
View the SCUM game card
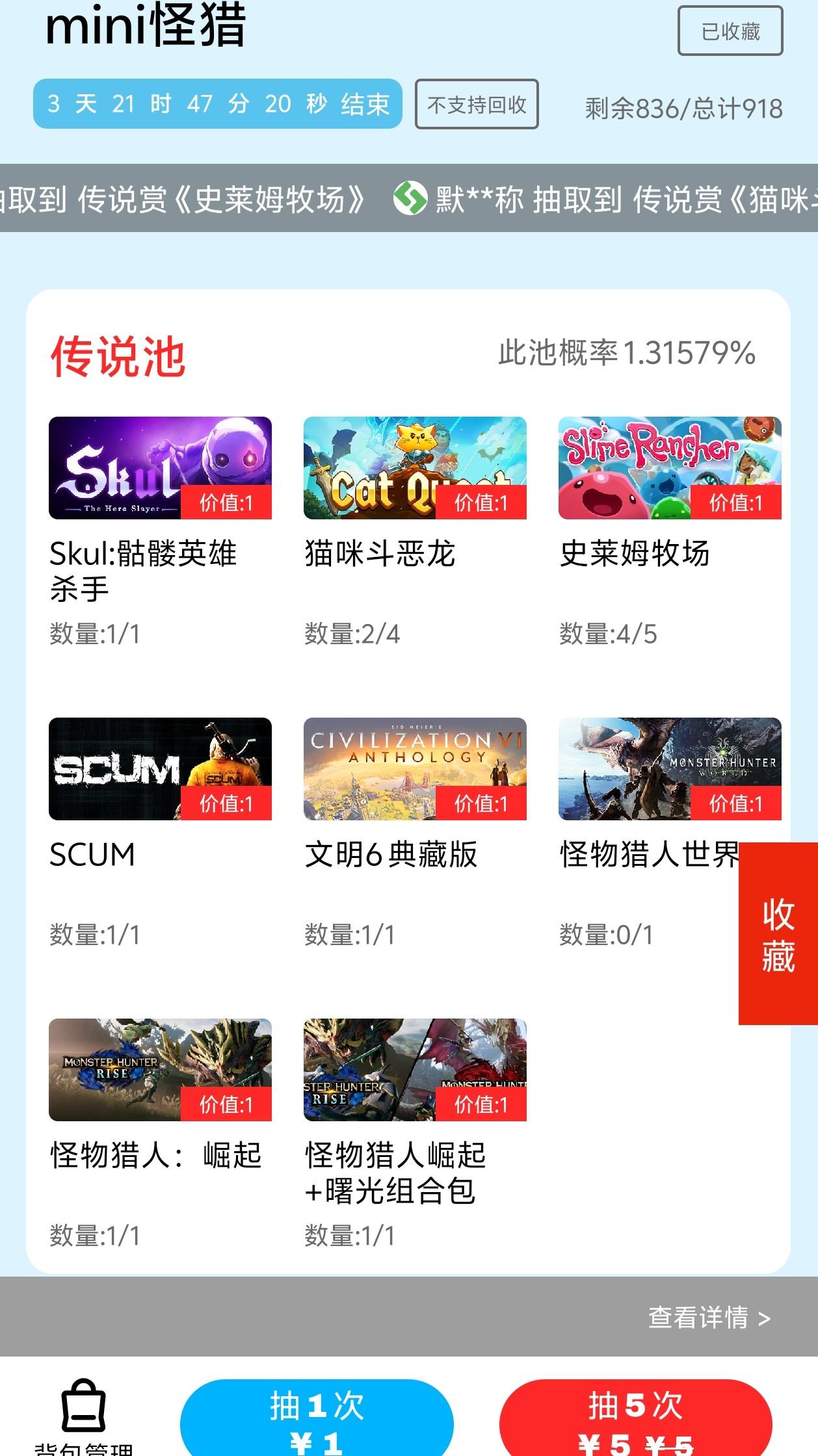160,769
